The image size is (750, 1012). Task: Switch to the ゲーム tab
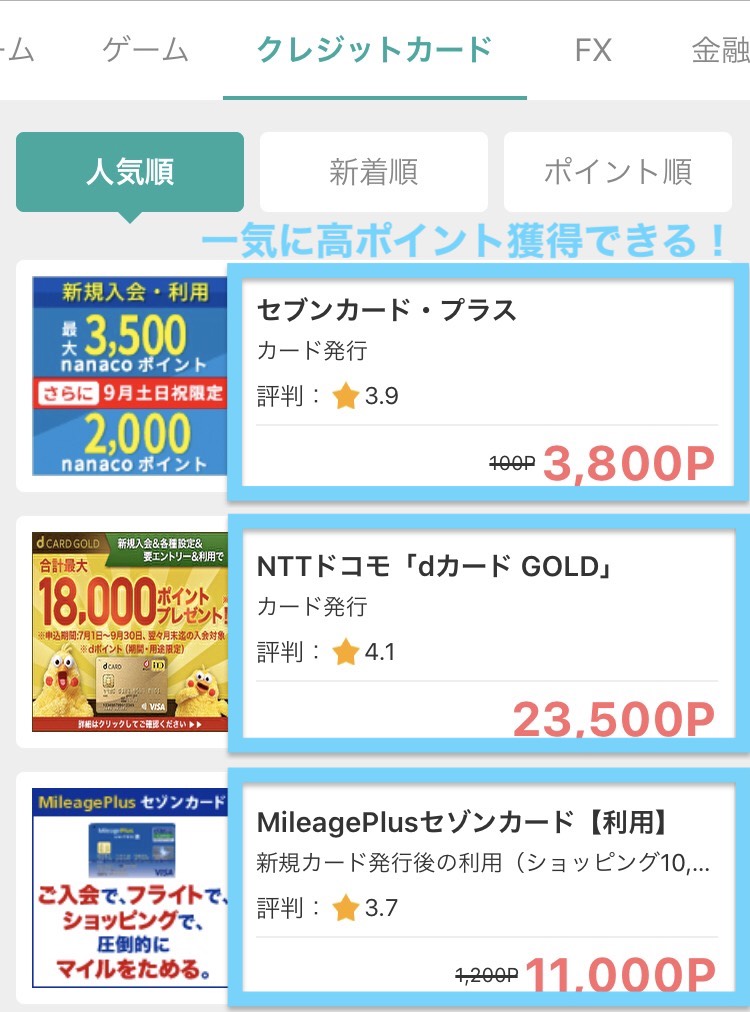(x=145, y=49)
